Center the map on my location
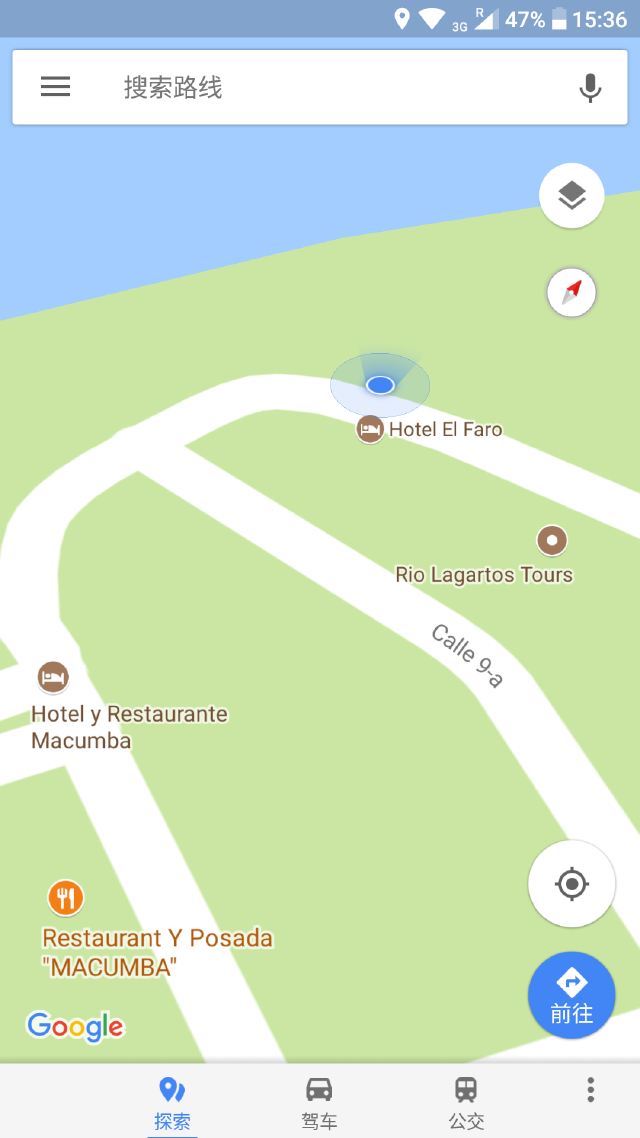Image resolution: width=640 pixels, height=1138 pixels. click(x=572, y=884)
